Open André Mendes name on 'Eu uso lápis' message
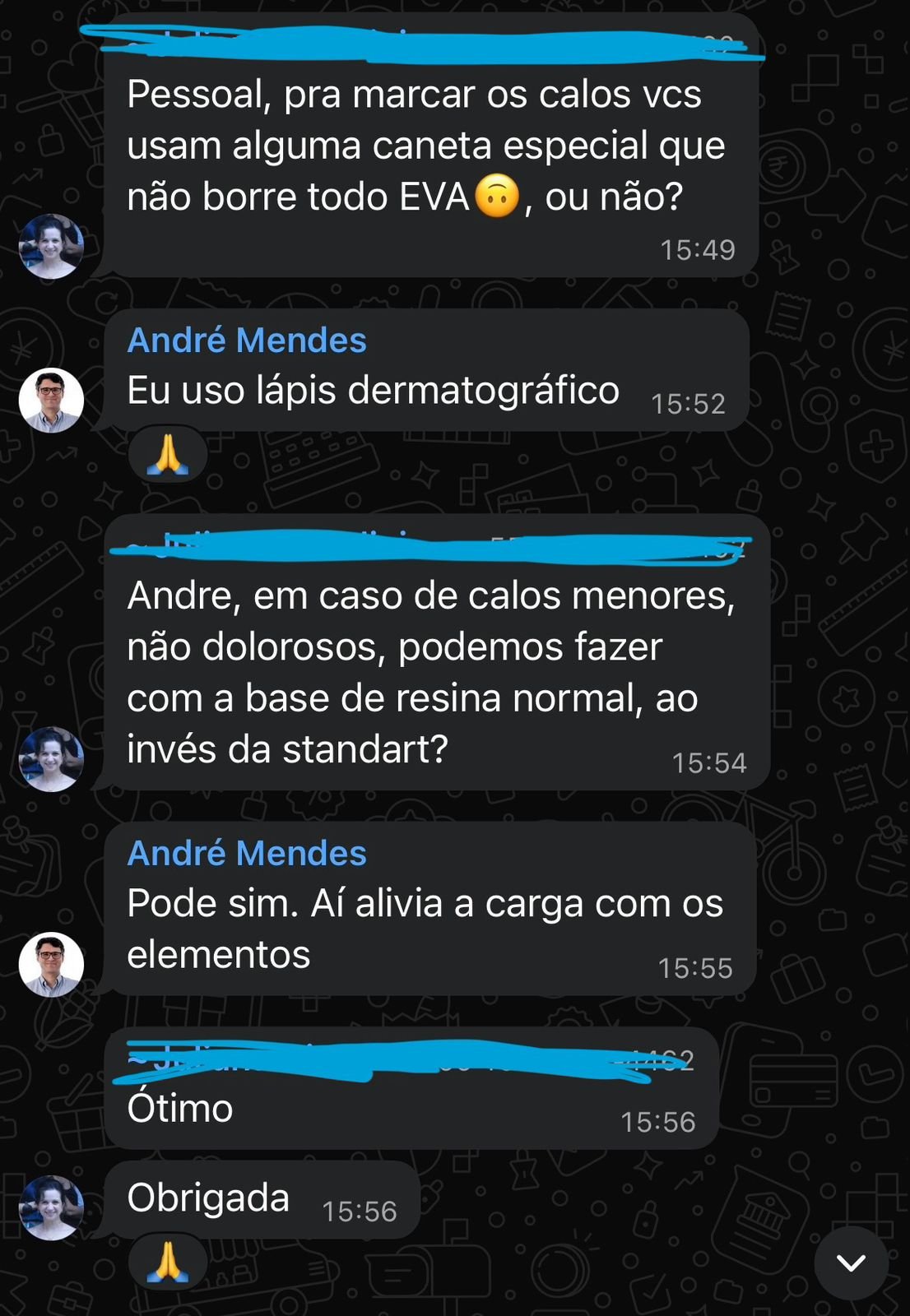The width and height of the screenshot is (910, 1316). 247,341
